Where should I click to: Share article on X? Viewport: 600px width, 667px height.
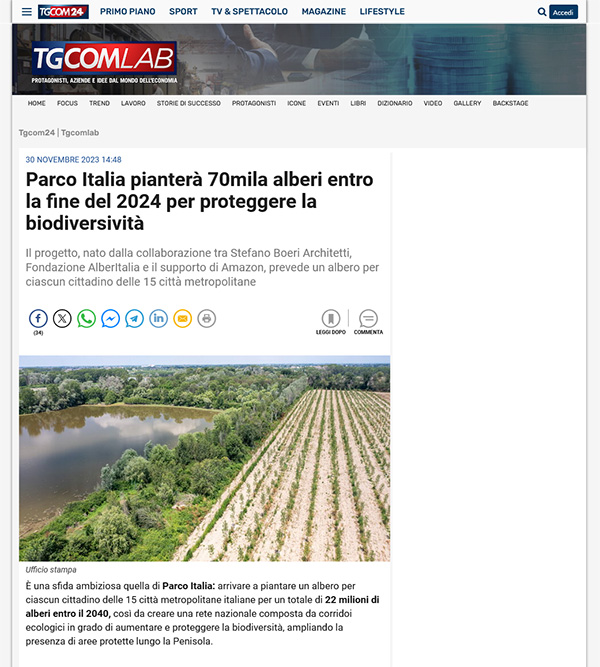pos(62,318)
